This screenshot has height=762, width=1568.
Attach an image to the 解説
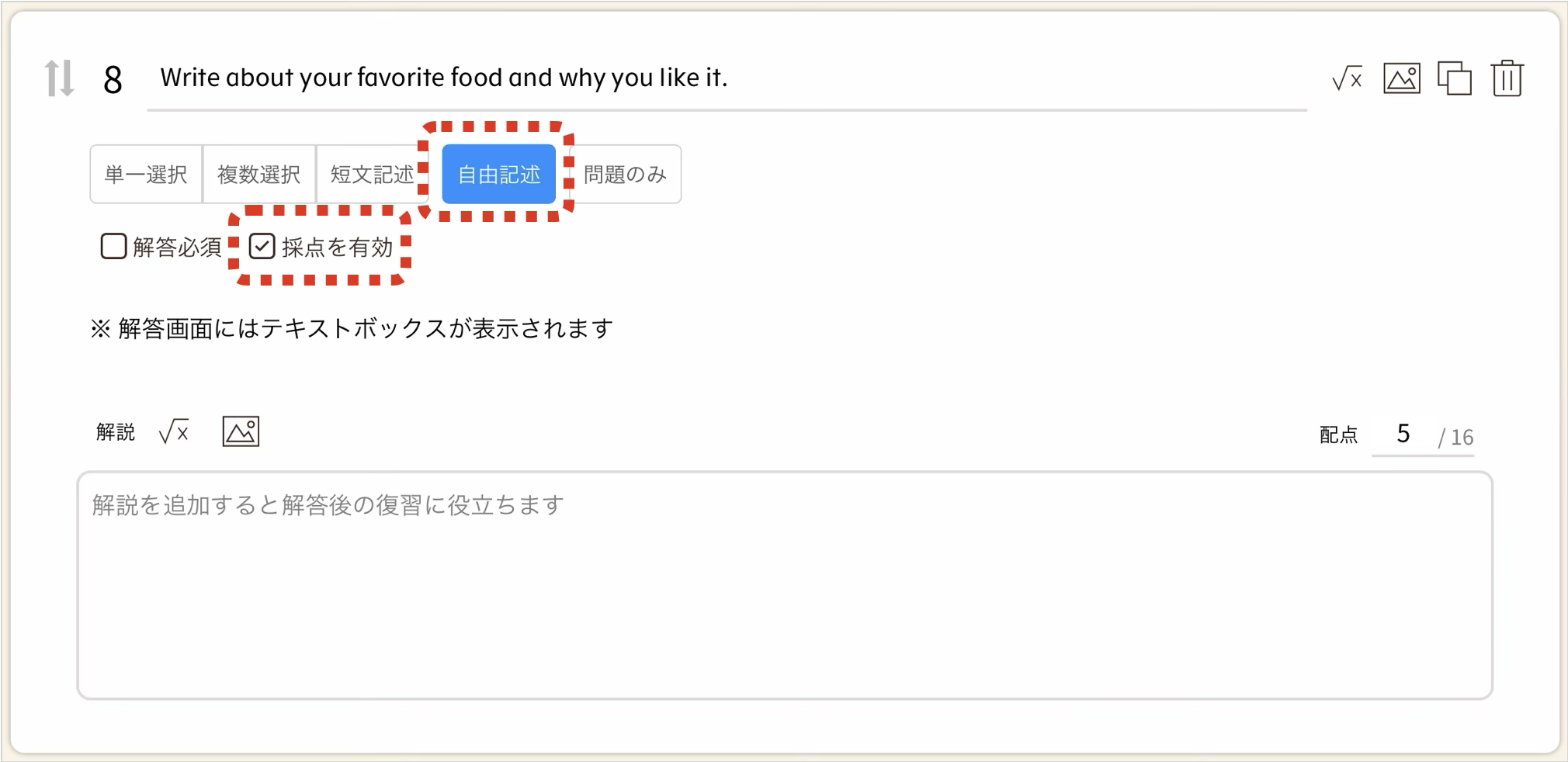pyautogui.click(x=241, y=431)
